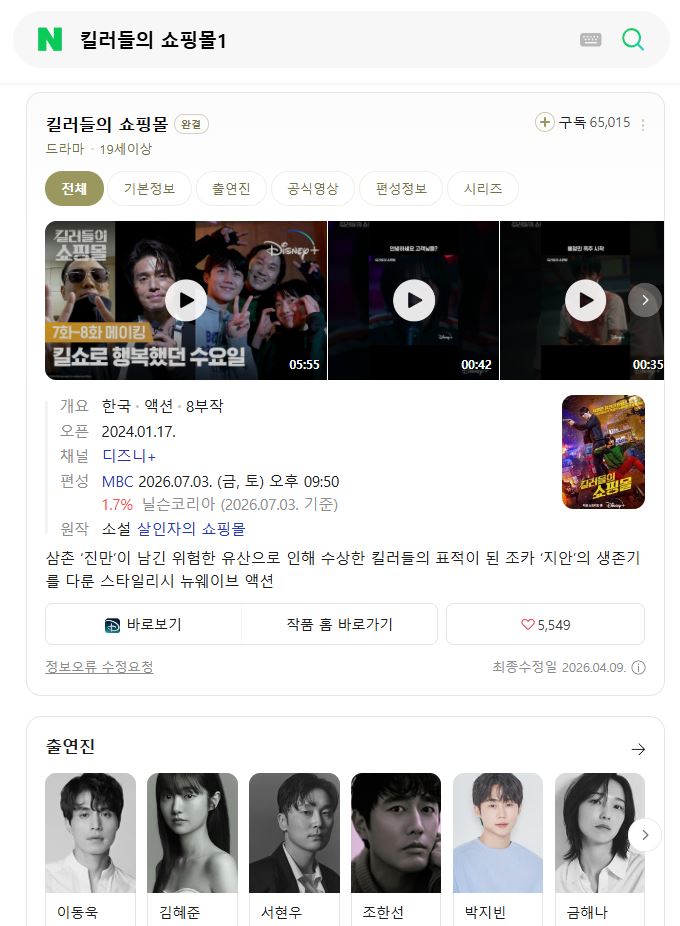This screenshot has height=926, width=680.
Task: Open the 편성정보 tab
Action: (x=401, y=188)
